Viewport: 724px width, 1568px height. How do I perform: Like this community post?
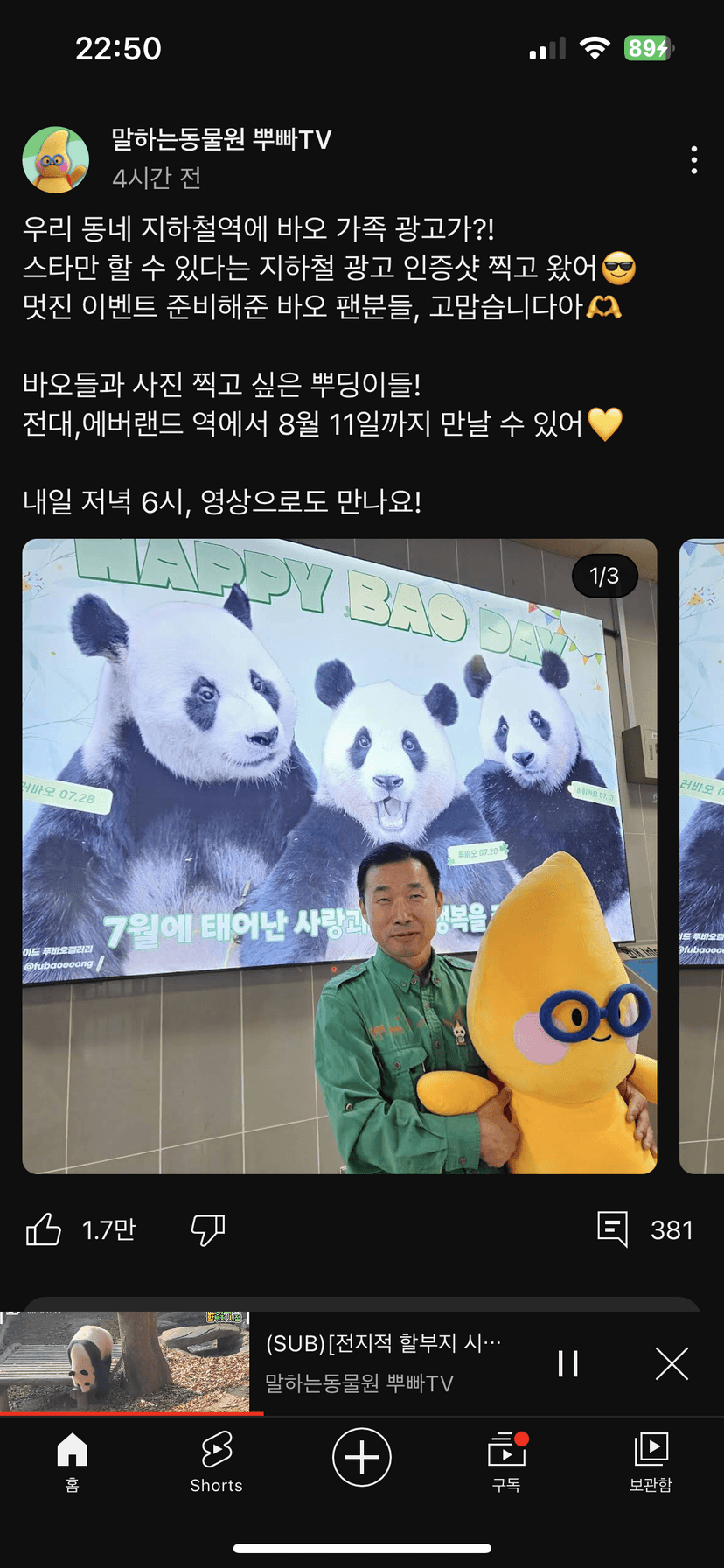(x=44, y=1229)
